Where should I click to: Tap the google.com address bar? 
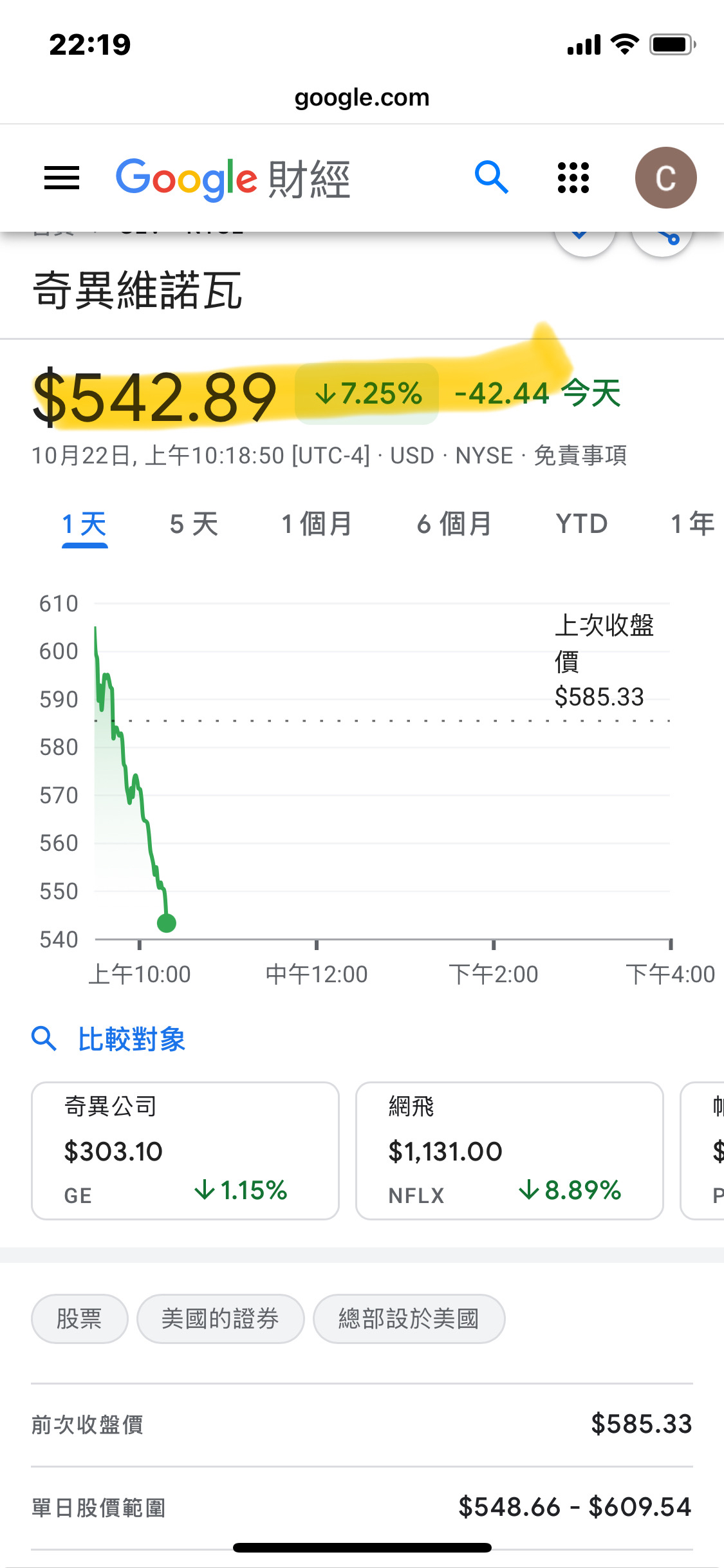362,98
